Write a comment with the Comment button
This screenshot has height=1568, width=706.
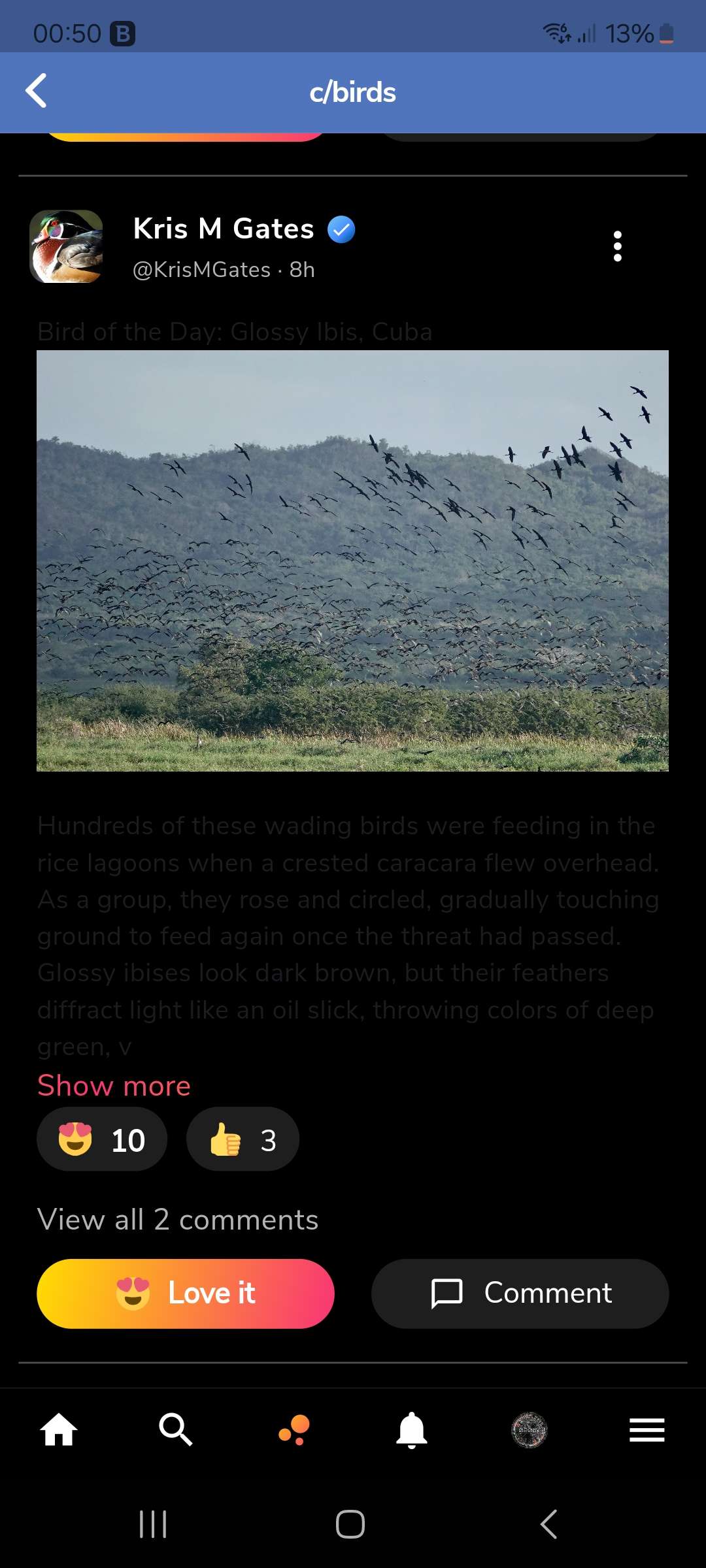tap(520, 1293)
